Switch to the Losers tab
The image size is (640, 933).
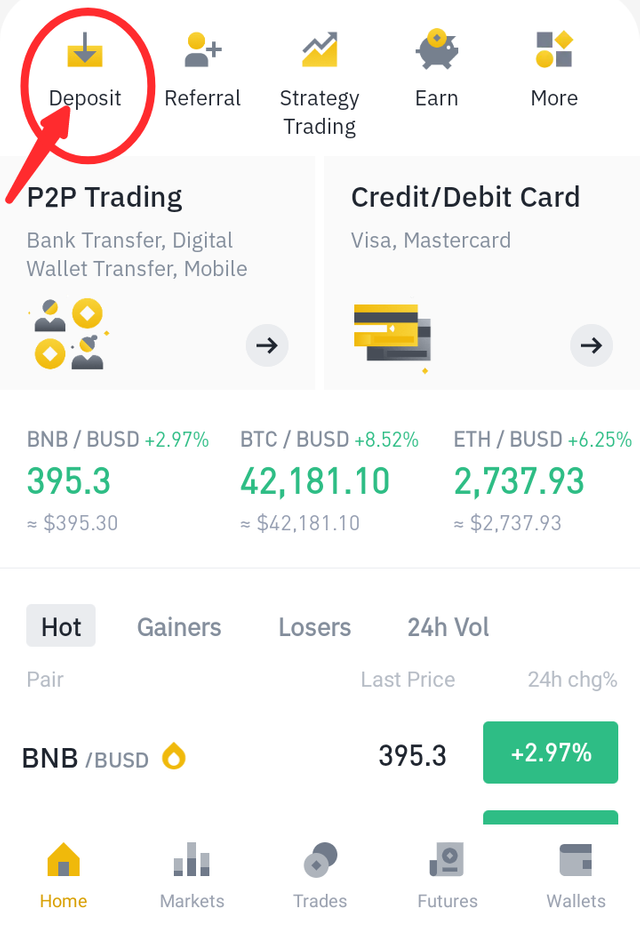(315, 627)
